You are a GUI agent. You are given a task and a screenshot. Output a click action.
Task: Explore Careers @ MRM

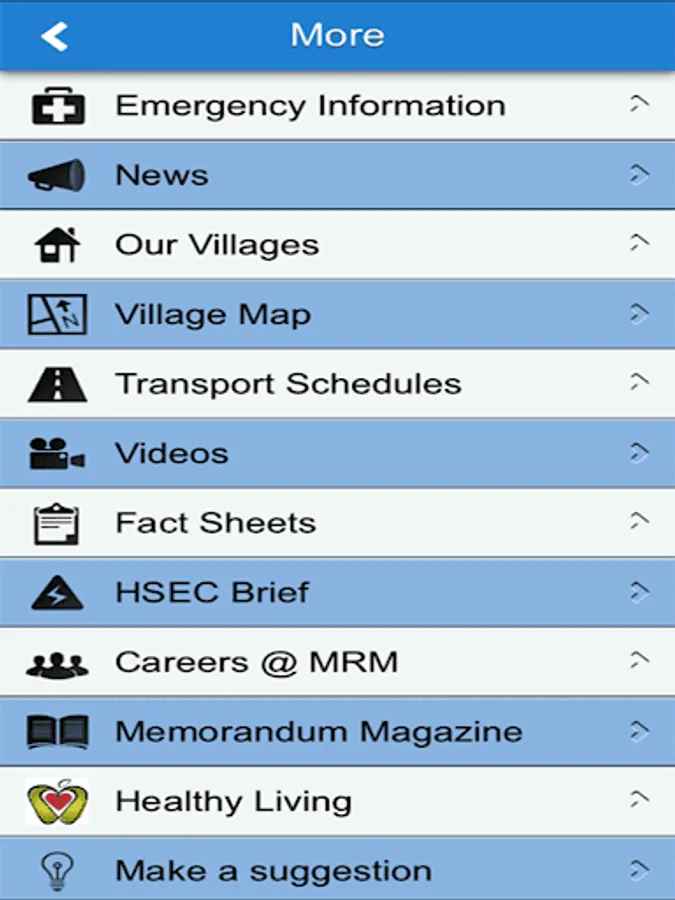pyautogui.click(x=256, y=662)
